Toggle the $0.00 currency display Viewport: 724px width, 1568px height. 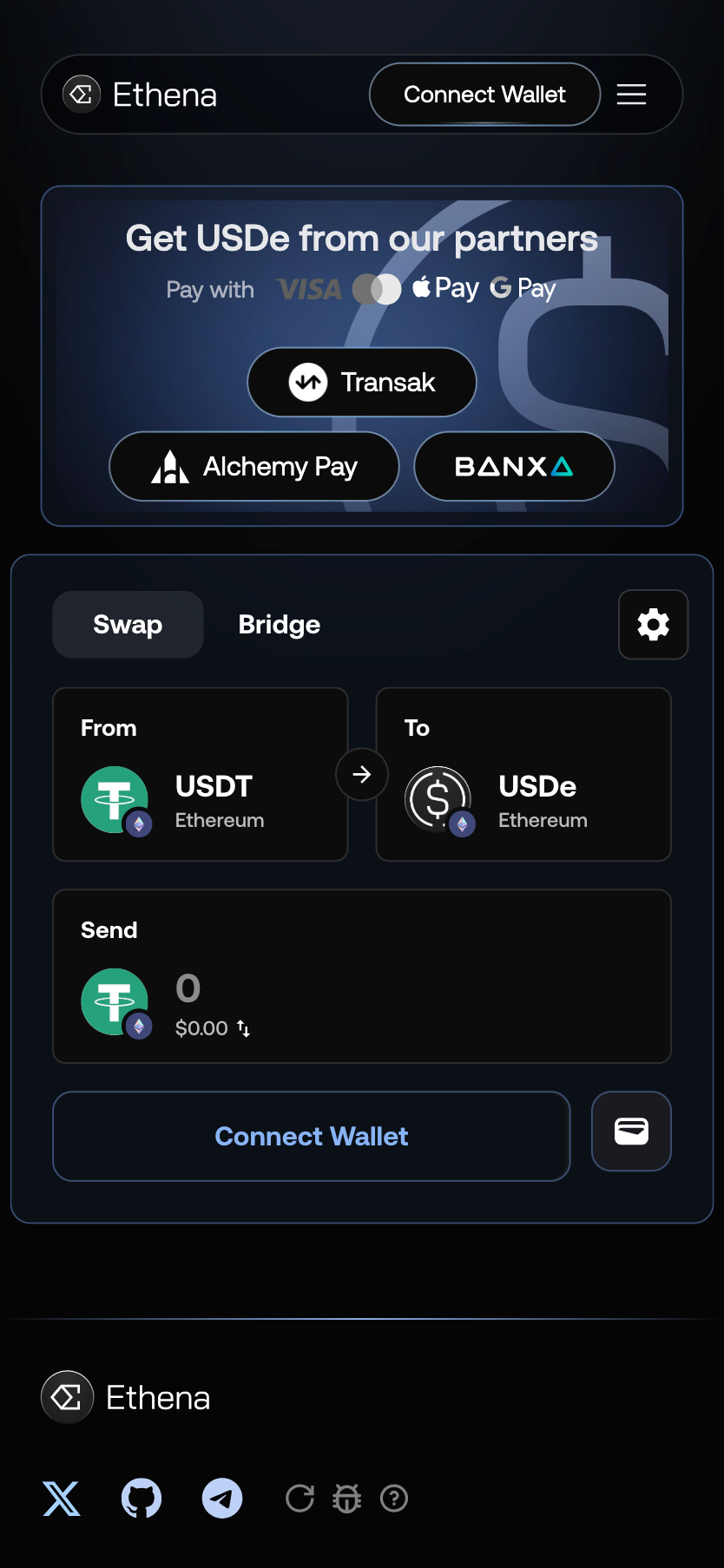coord(244,1029)
